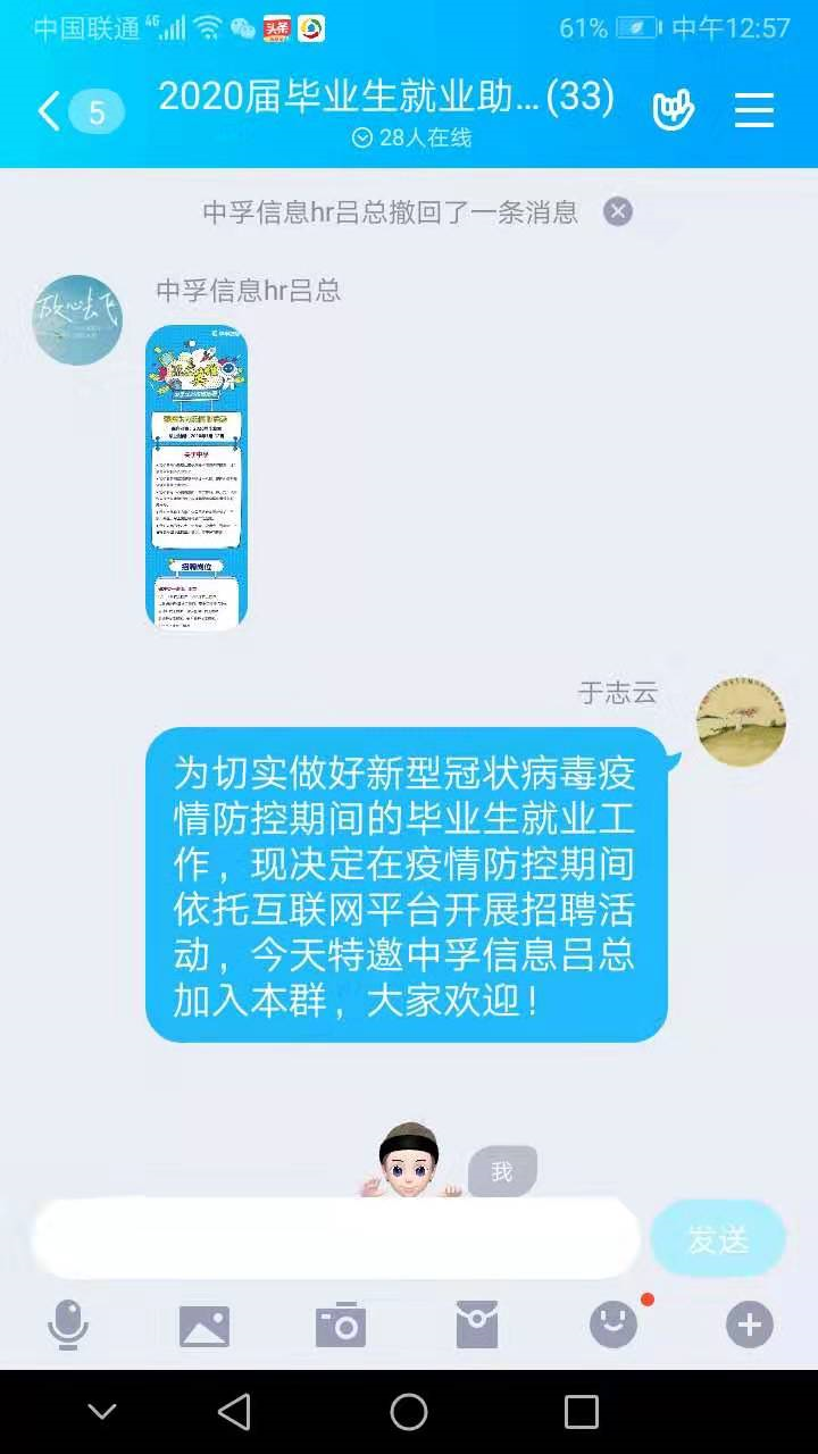The height and width of the screenshot is (1454, 818).
Task: Tap the 我 cartoon avatar sticker
Action: pos(410,1160)
